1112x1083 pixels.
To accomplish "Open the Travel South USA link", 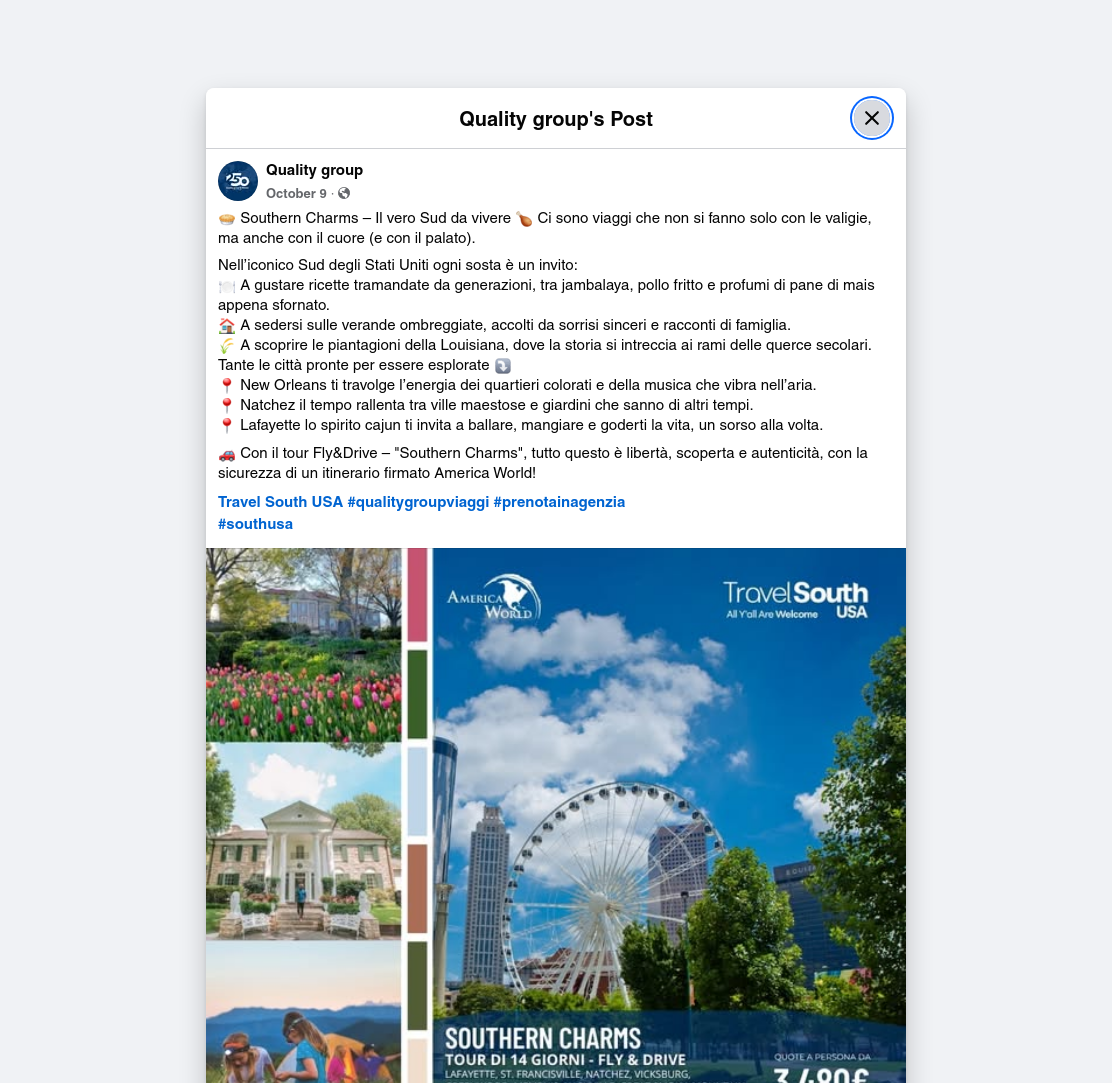I will point(280,502).
